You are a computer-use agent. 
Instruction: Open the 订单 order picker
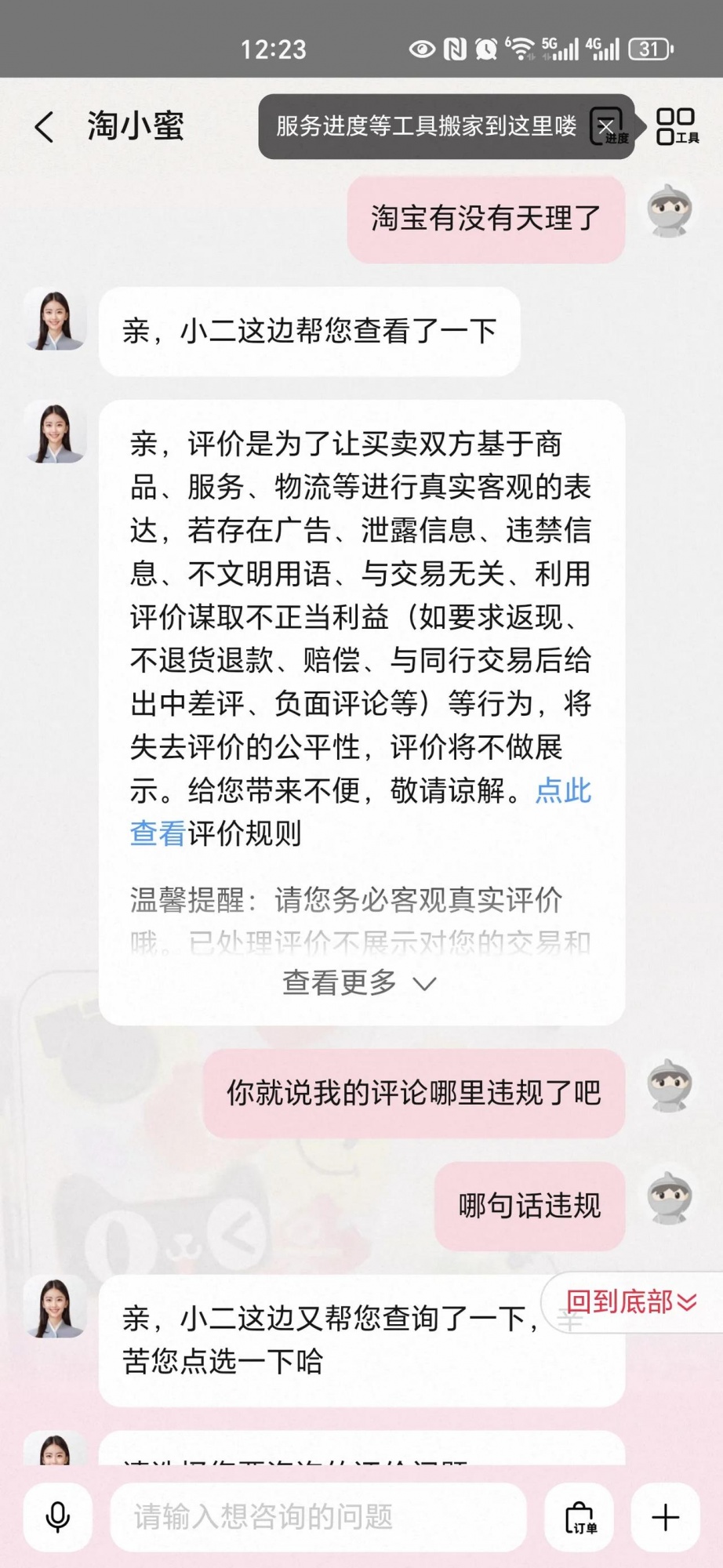579,1517
